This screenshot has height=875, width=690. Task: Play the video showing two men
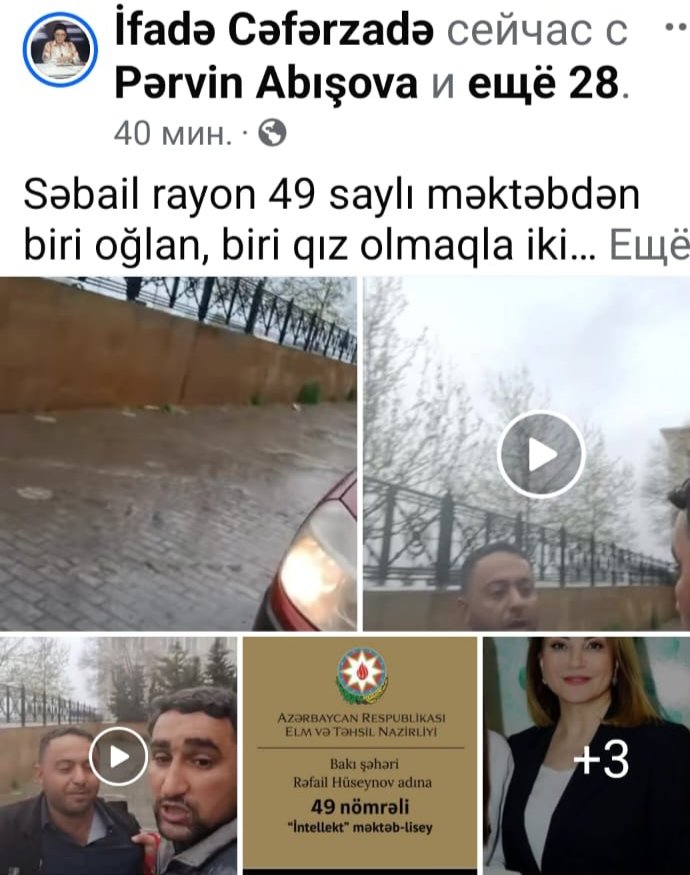(x=118, y=757)
